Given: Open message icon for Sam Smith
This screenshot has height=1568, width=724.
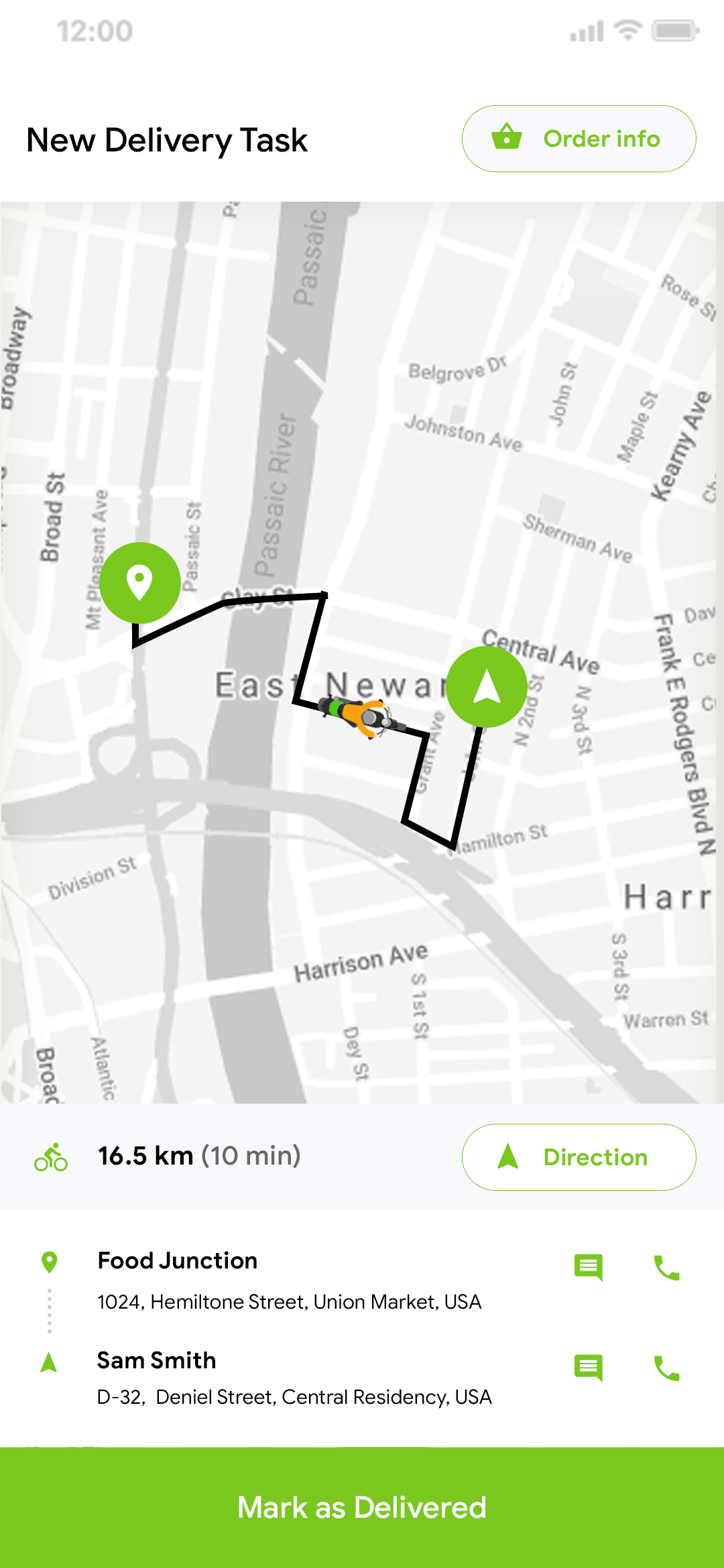Looking at the screenshot, I should (588, 1368).
